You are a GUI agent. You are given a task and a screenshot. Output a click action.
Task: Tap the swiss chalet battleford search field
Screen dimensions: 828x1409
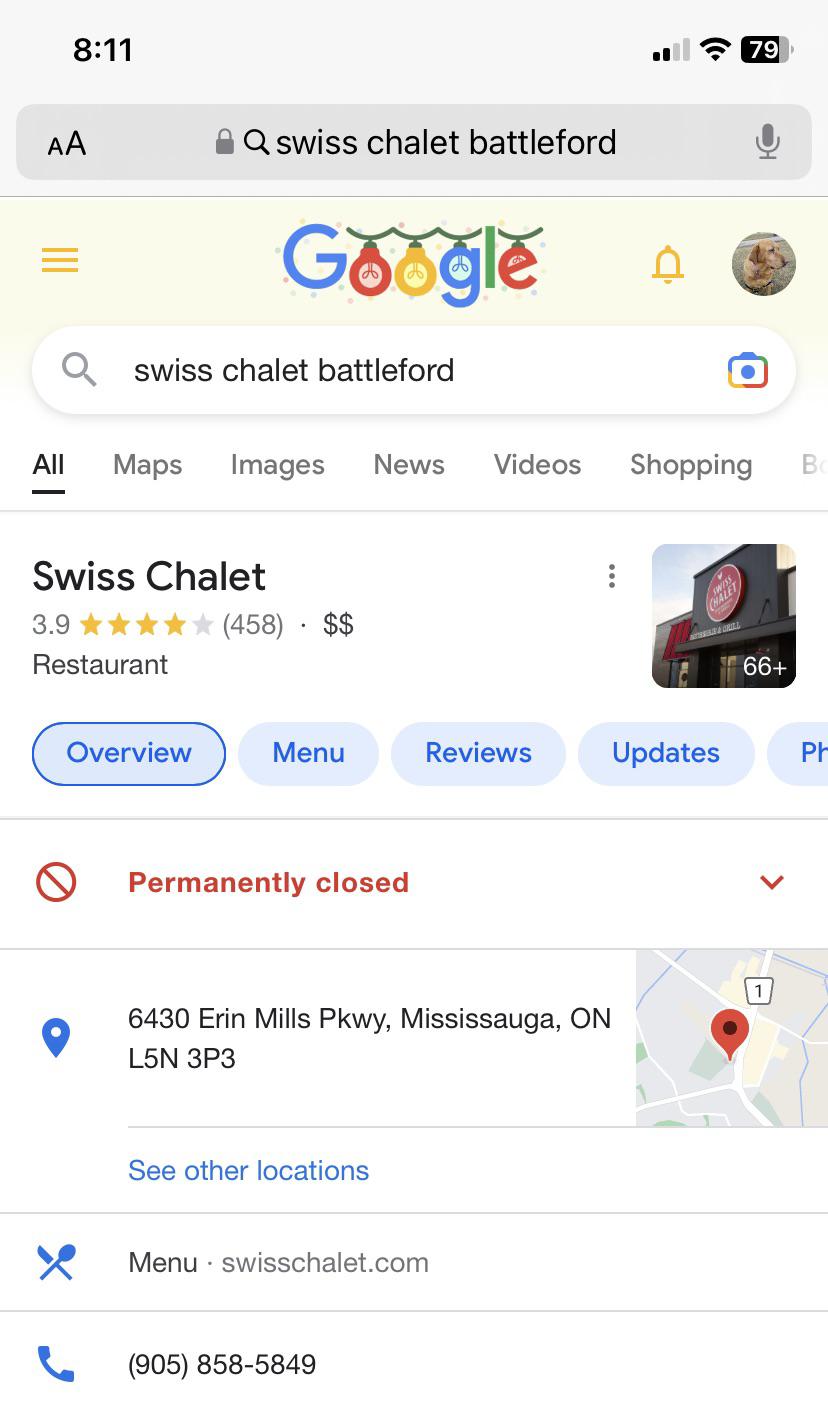(294, 370)
